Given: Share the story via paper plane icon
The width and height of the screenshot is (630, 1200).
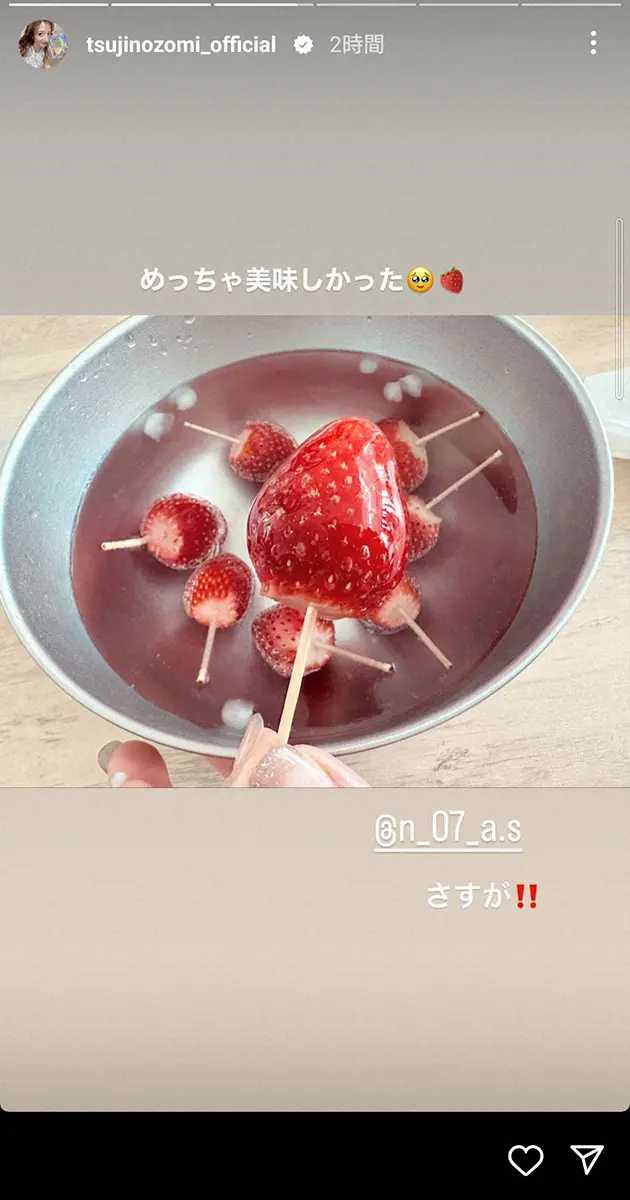Looking at the screenshot, I should (x=587, y=1160).
